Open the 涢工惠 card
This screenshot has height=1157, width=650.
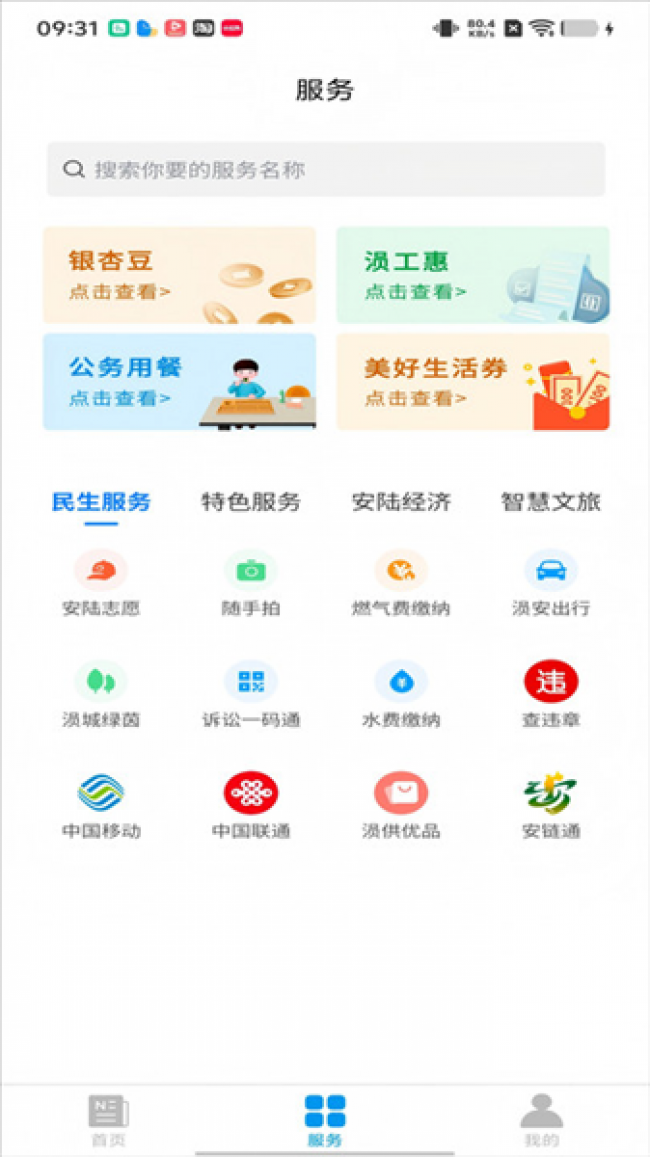(x=473, y=274)
